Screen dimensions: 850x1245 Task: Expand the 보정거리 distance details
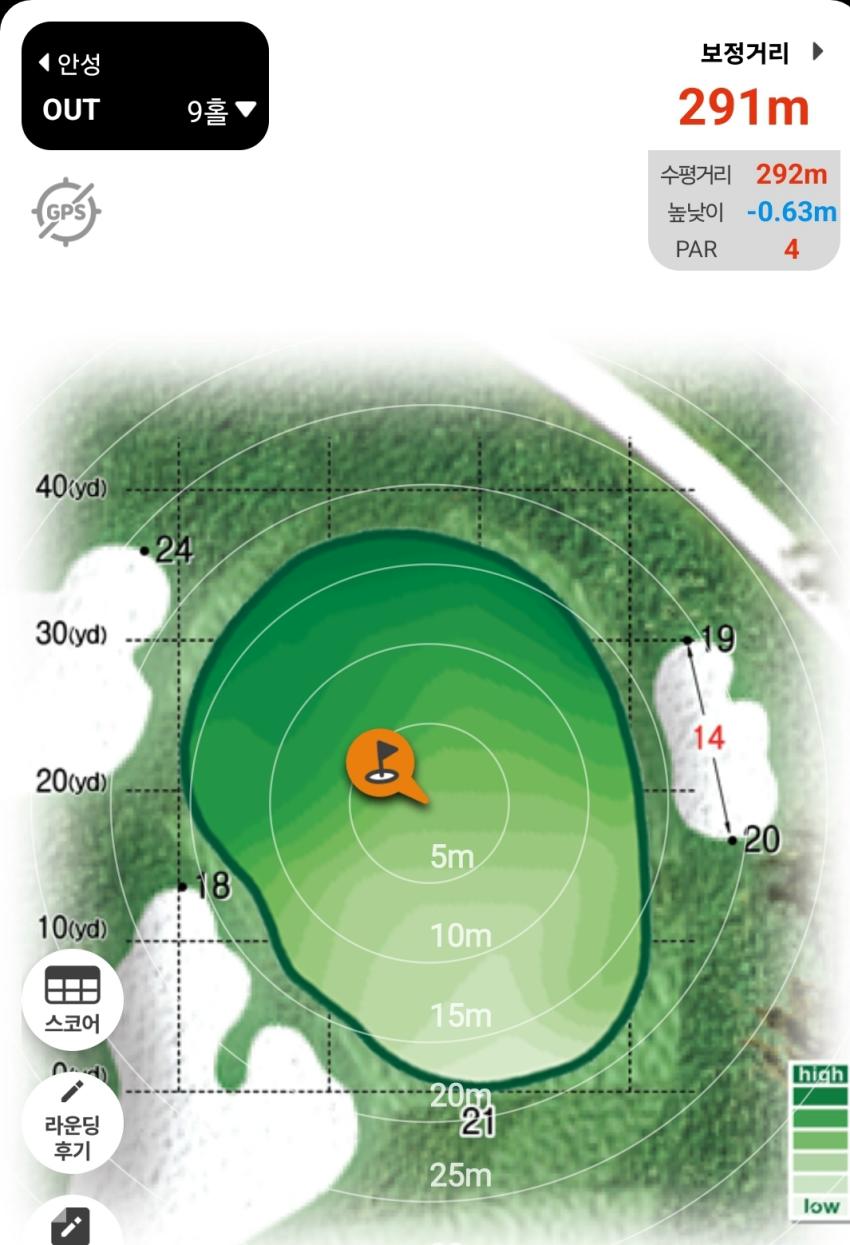click(x=762, y=53)
